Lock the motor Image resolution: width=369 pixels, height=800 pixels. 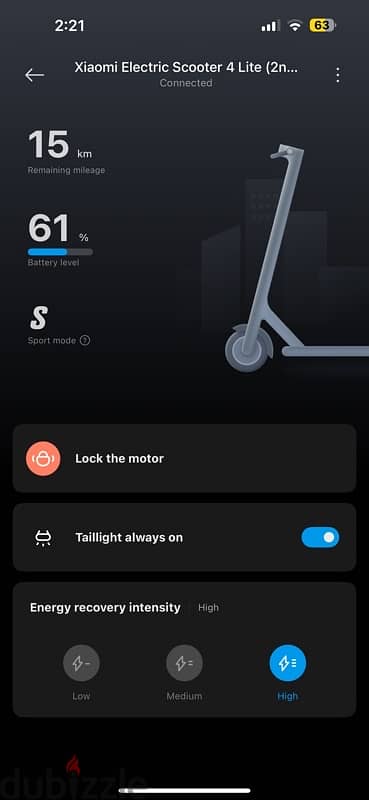184,458
